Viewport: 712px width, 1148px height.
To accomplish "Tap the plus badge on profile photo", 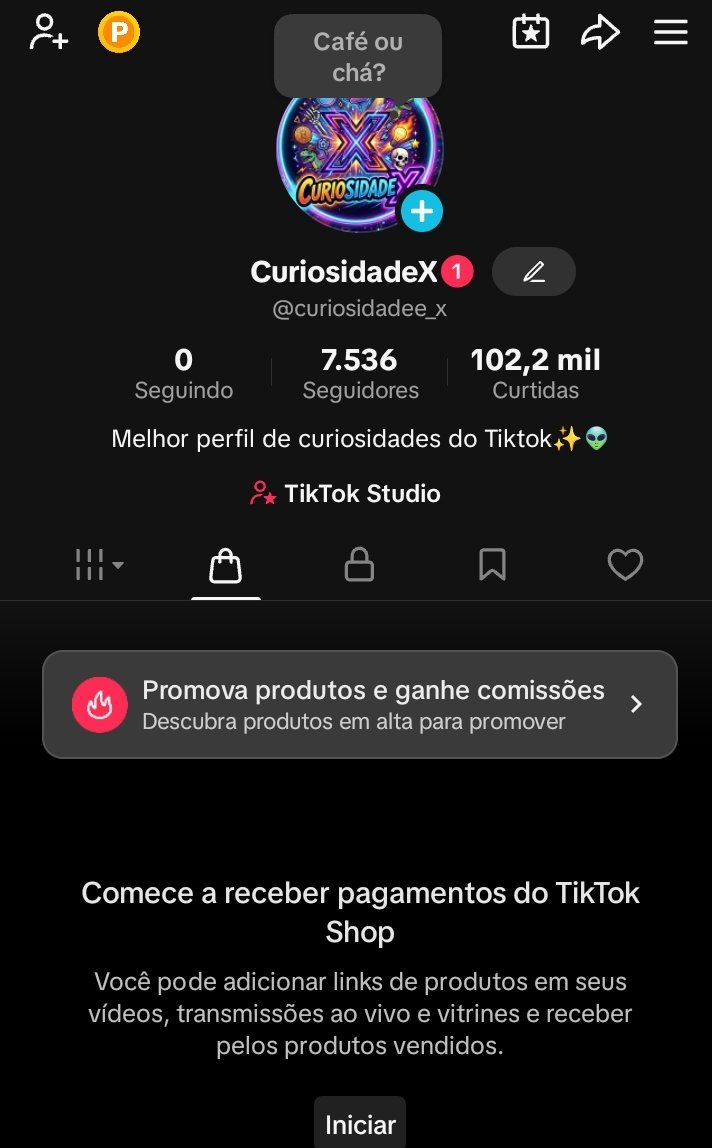I will click(422, 211).
